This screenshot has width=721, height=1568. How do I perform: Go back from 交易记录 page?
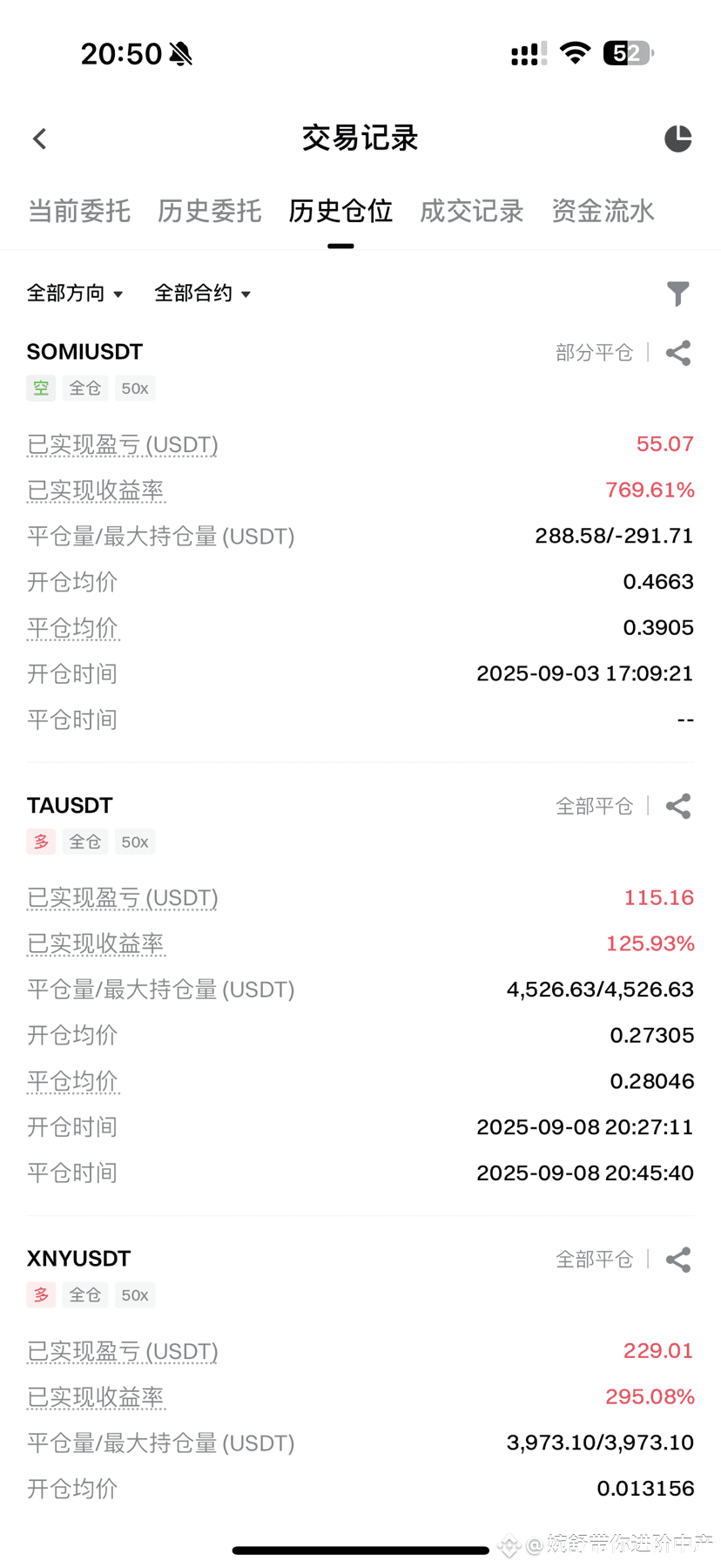(40, 139)
